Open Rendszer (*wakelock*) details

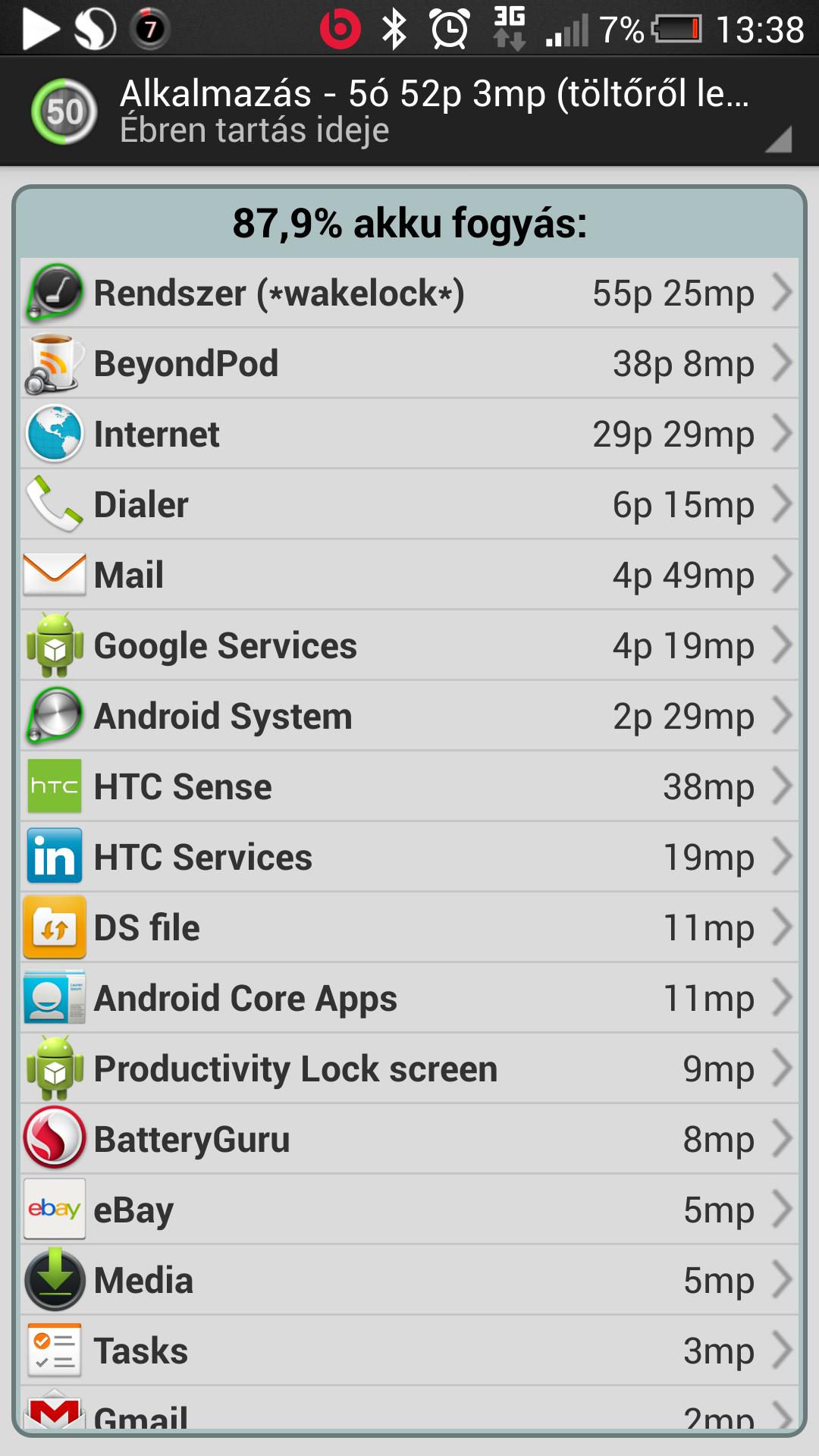pos(409,293)
